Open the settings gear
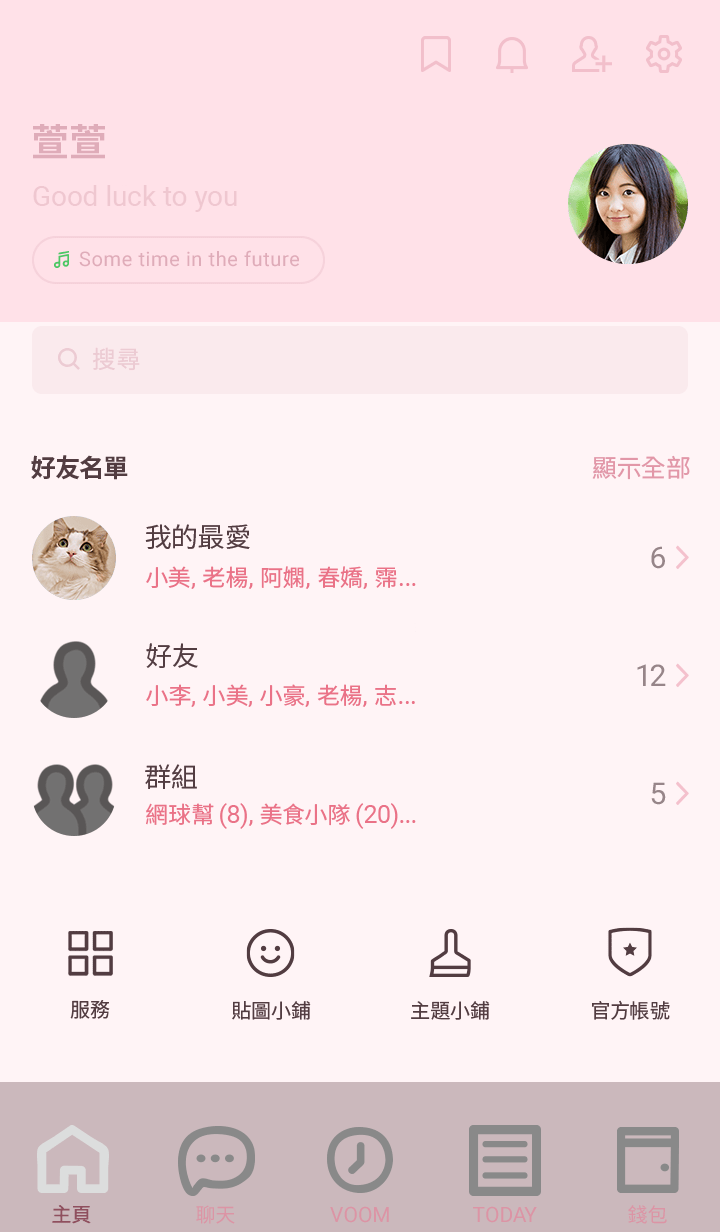Screen dimensions: 720x1232 click(664, 55)
